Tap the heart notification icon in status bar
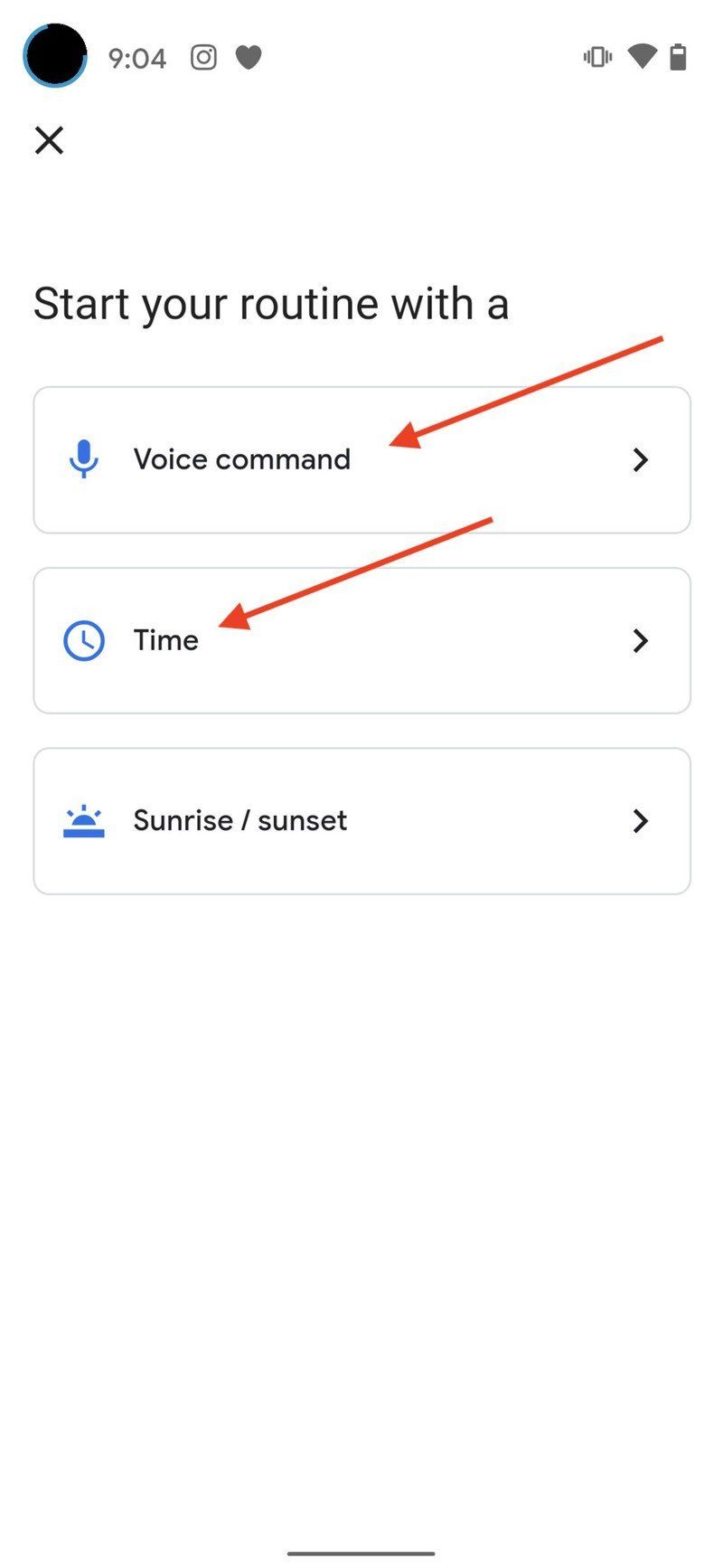 point(246,56)
